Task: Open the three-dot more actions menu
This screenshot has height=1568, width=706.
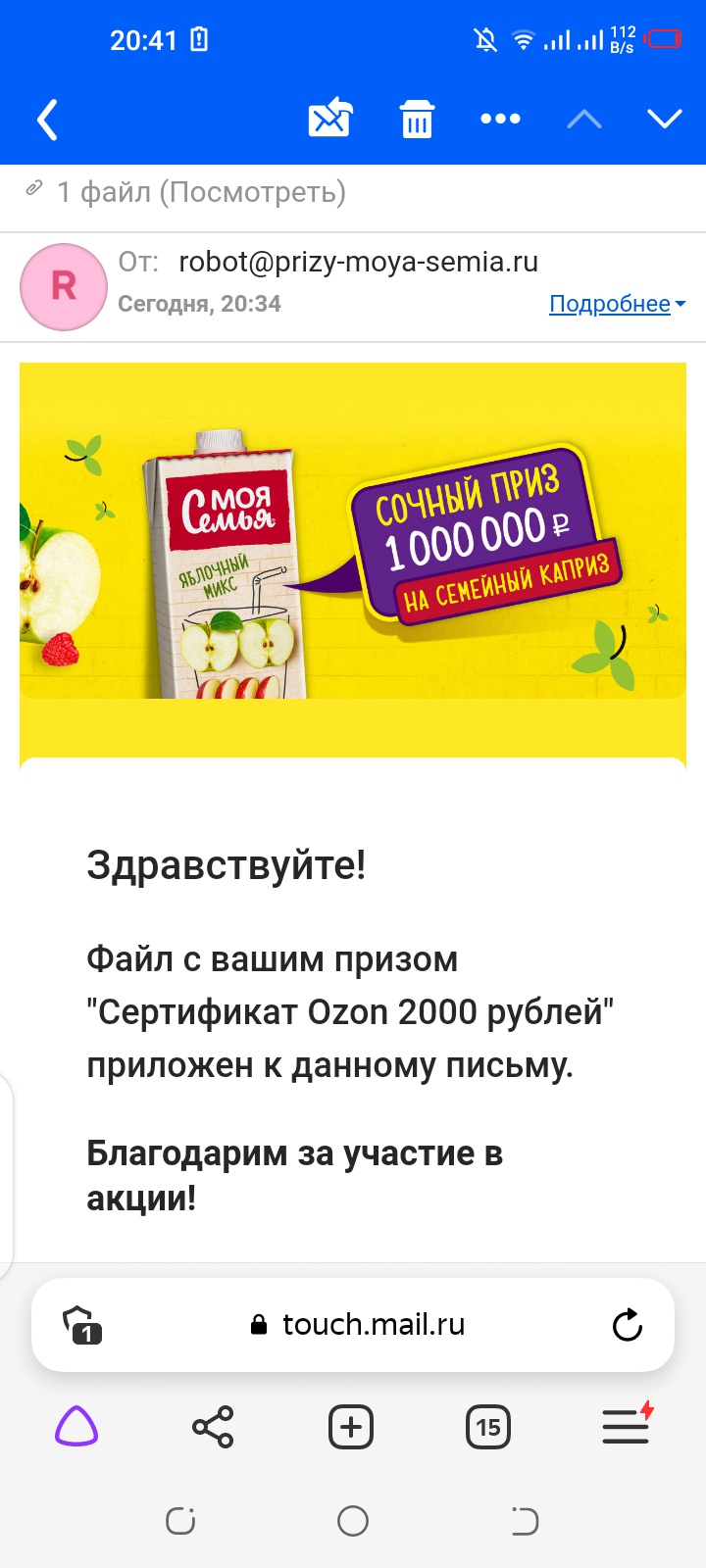Action: click(x=500, y=120)
